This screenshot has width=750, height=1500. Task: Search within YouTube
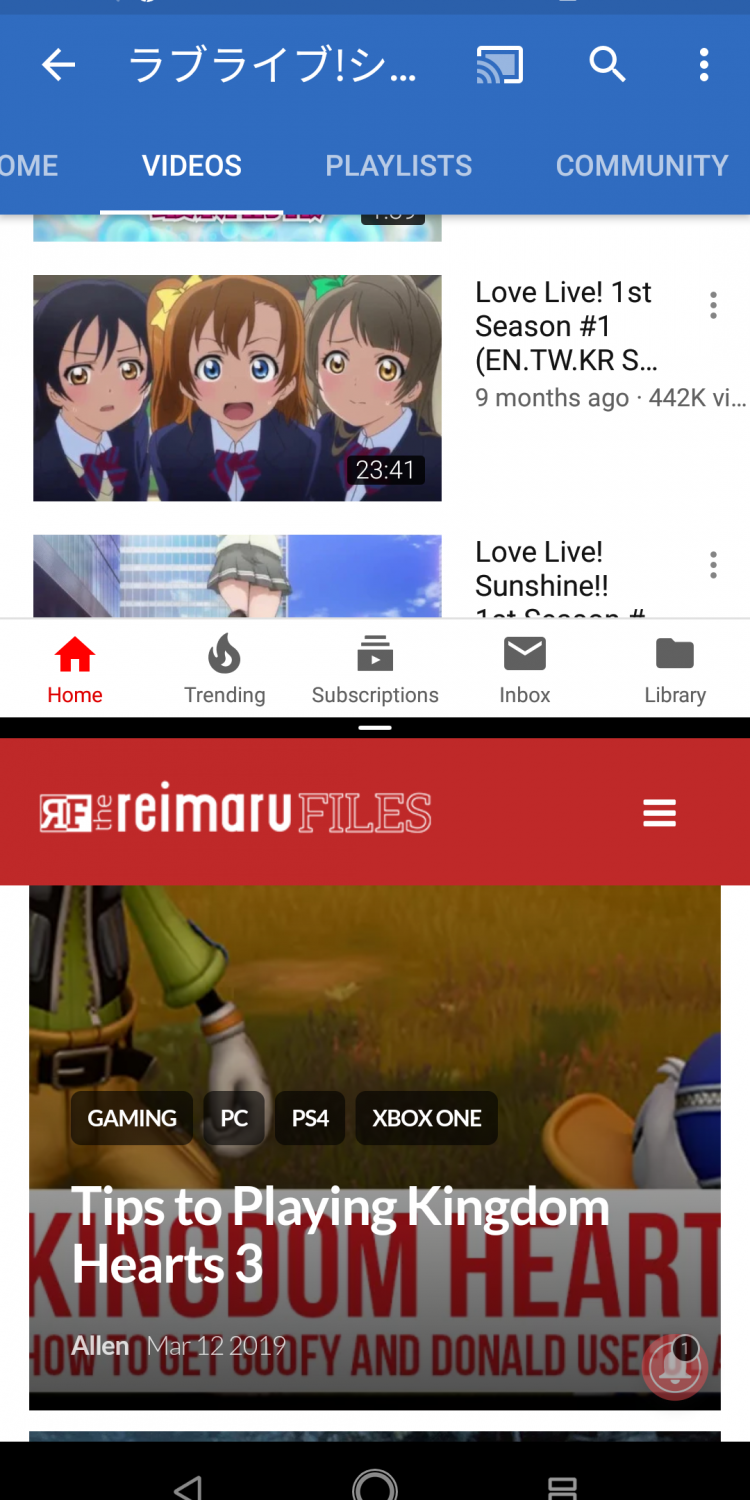click(606, 65)
